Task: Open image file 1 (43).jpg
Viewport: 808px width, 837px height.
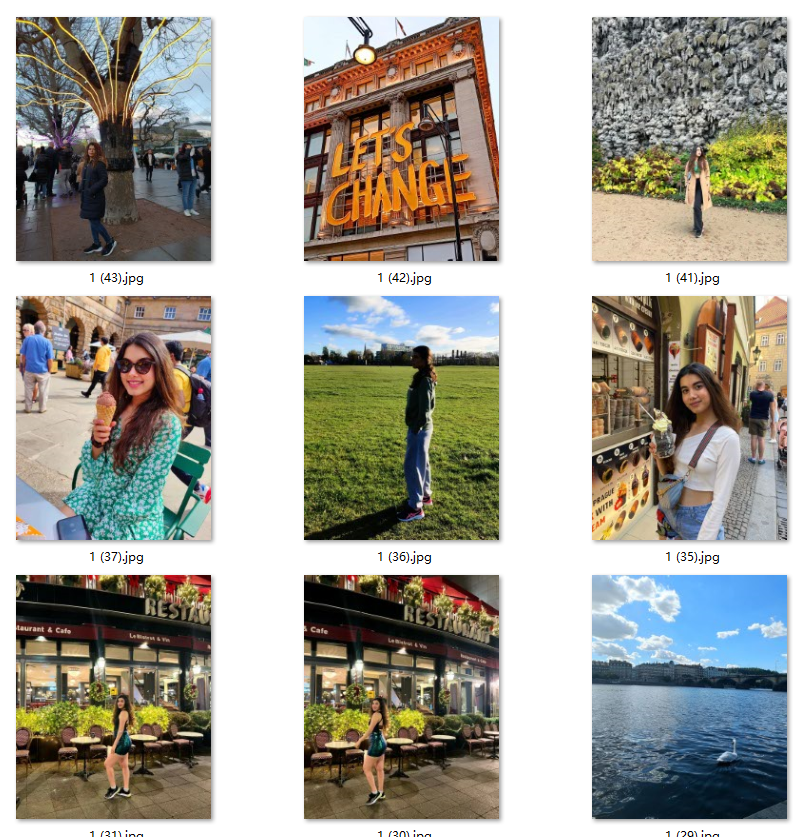Action: coord(113,139)
